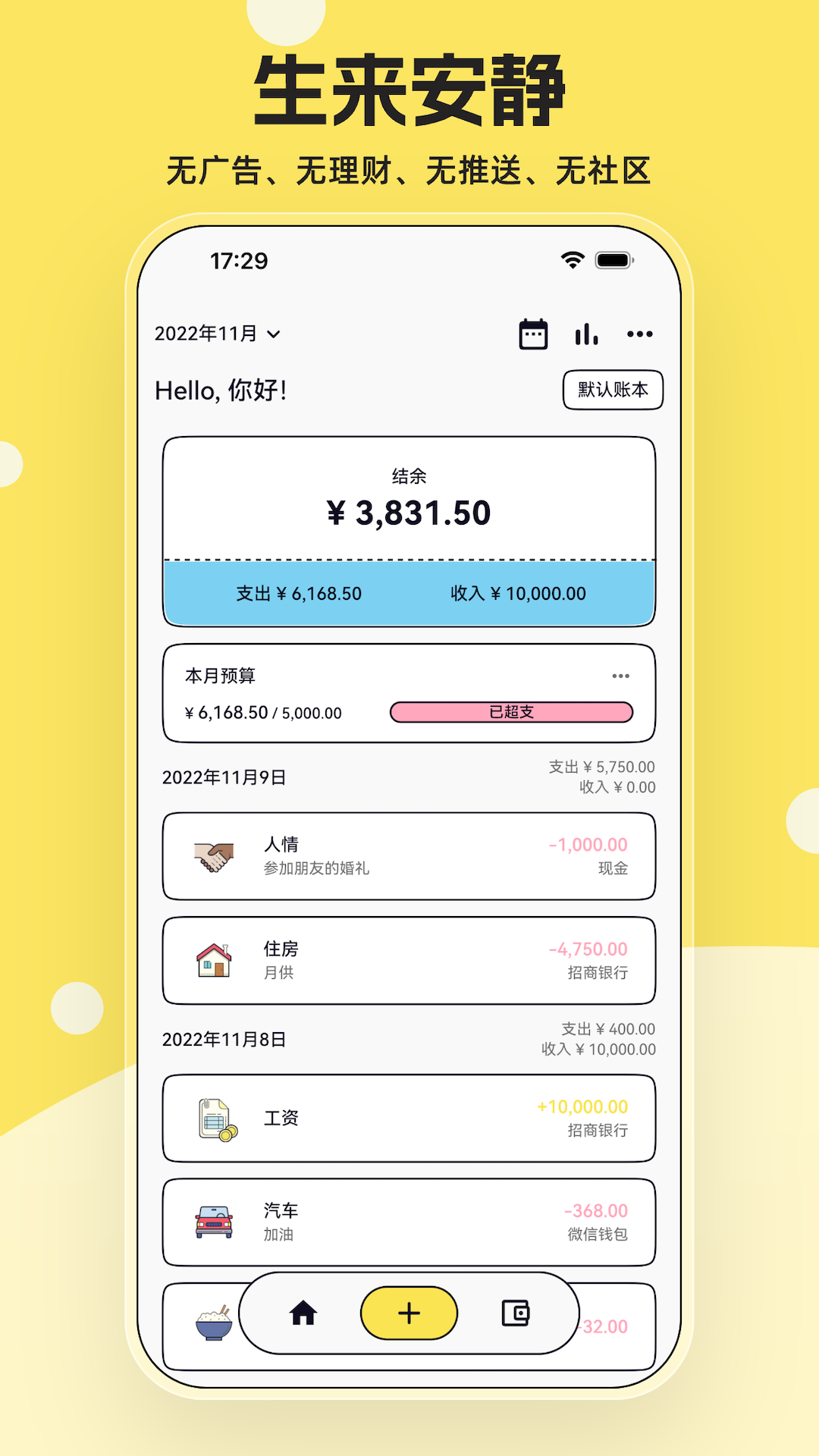Open the top-right three-dot overflow menu
Viewport: 819px width, 1456px height.
[x=640, y=334]
